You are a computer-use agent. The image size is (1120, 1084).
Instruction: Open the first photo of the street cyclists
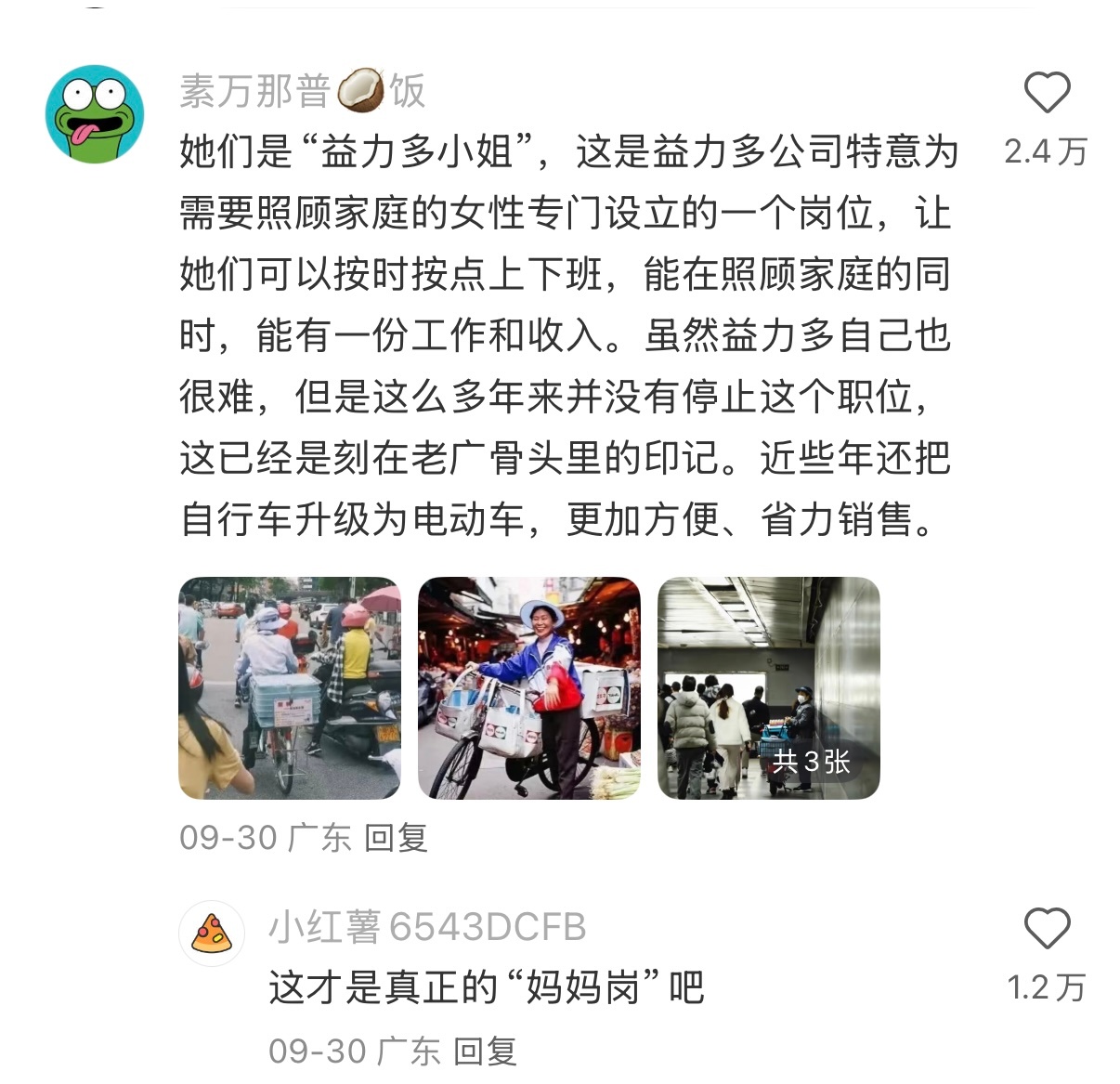tap(289, 687)
